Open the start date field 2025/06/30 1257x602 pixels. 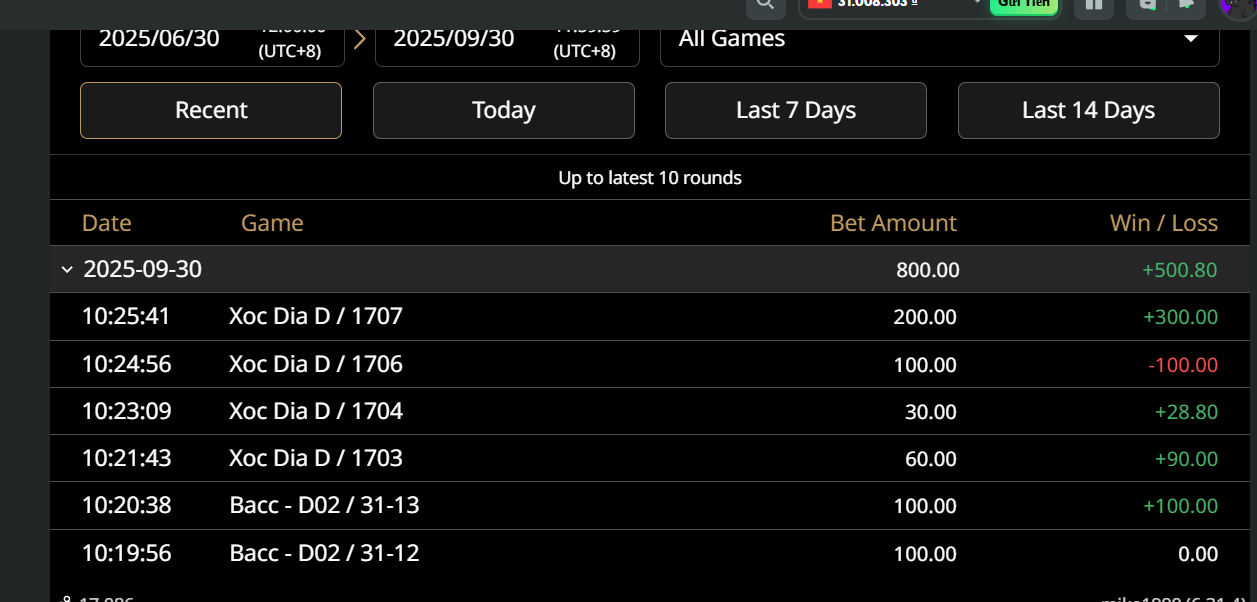click(212, 40)
